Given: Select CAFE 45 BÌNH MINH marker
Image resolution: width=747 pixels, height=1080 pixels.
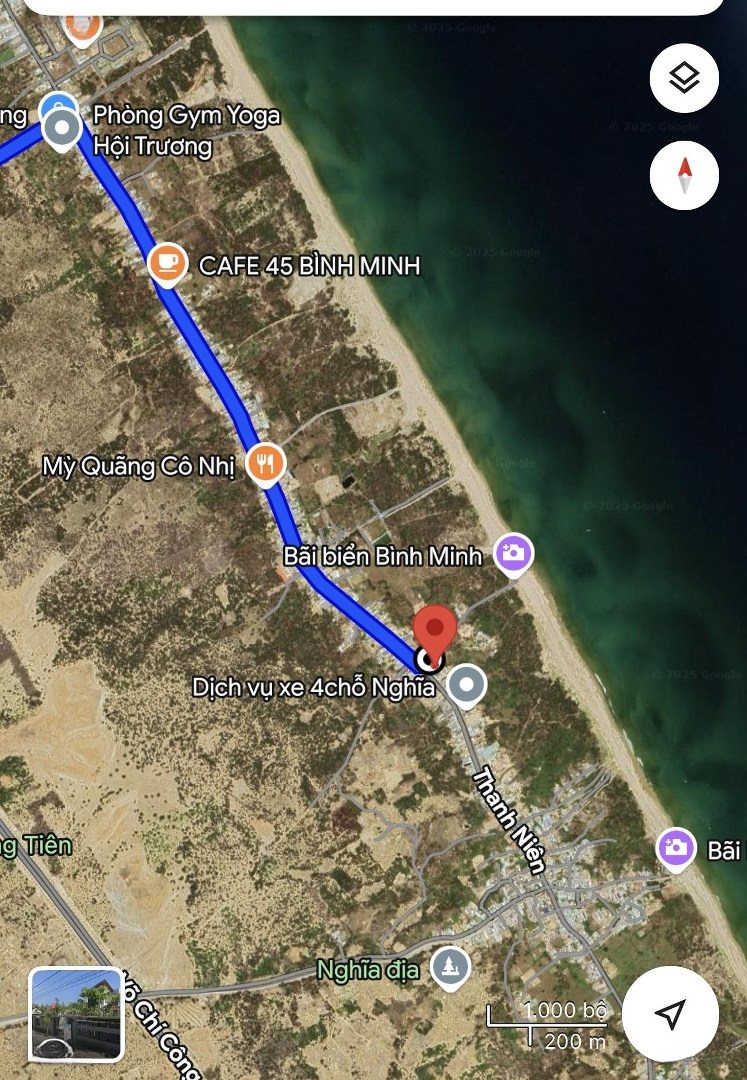Looking at the screenshot, I should pos(167,264).
